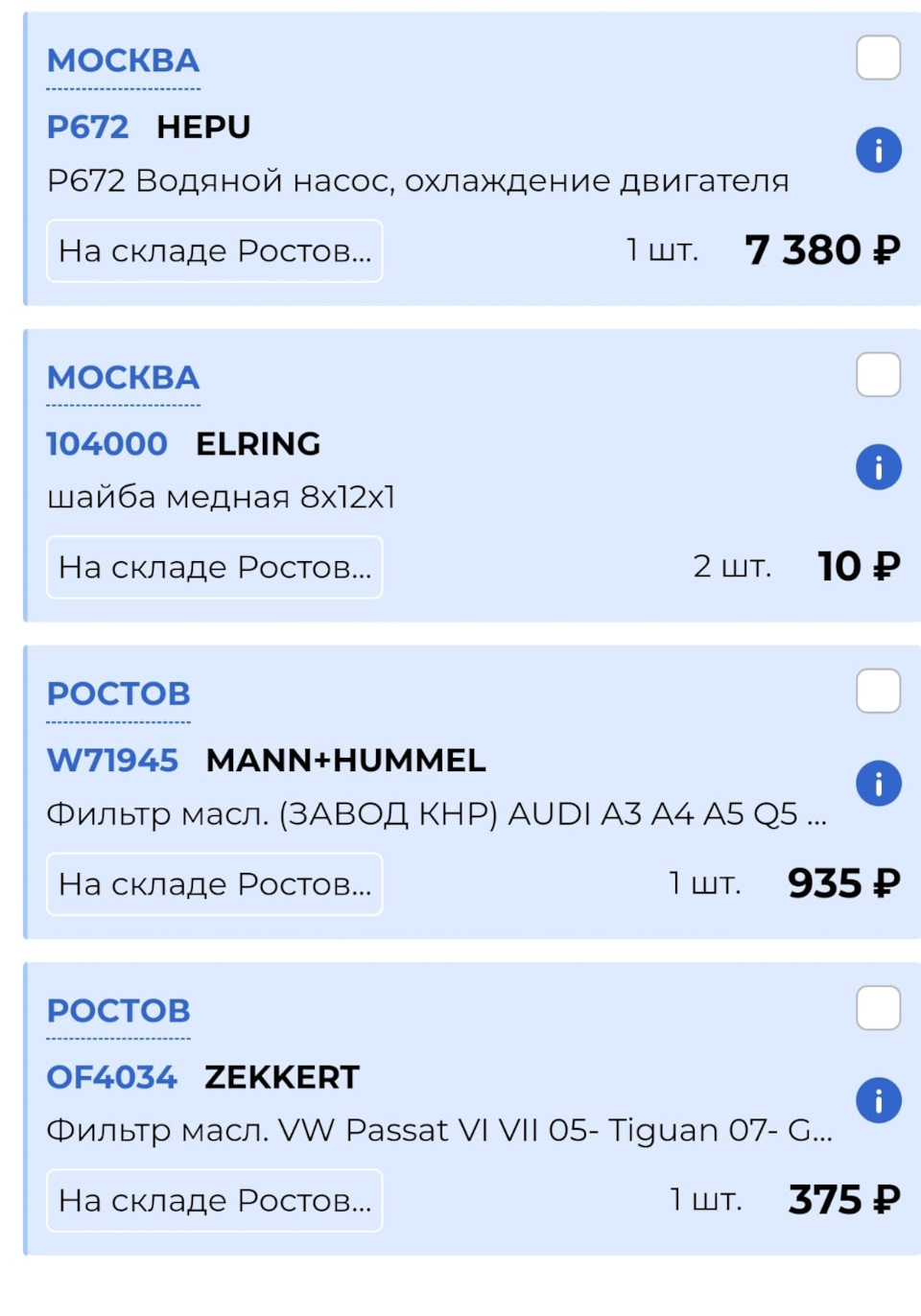Viewport: 921px width, 1316px height.
Task: Check the box for ELRING 104000 washer
Action: [x=878, y=374]
